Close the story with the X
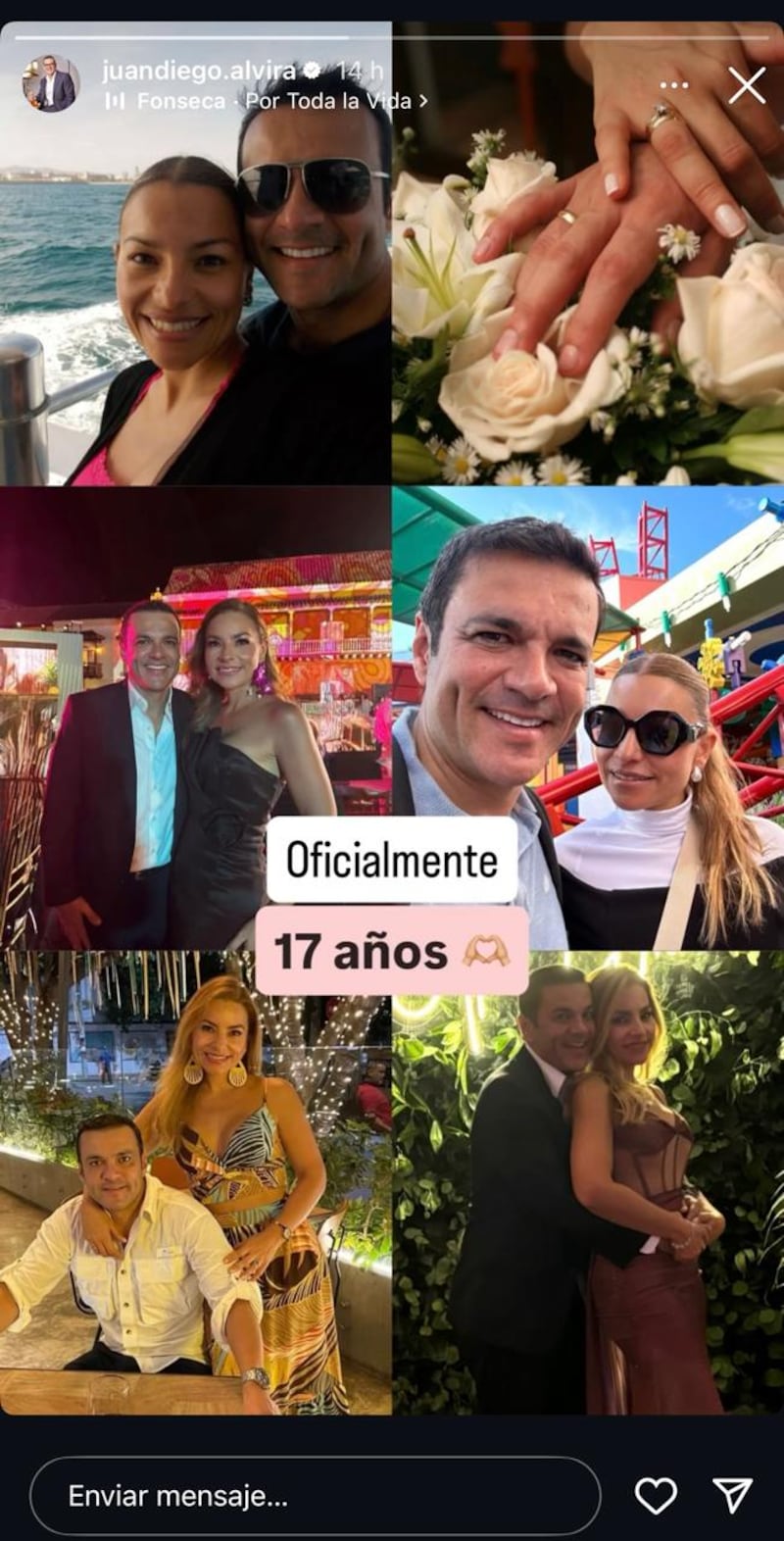The image size is (784, 1541). [x=747, y=85]
